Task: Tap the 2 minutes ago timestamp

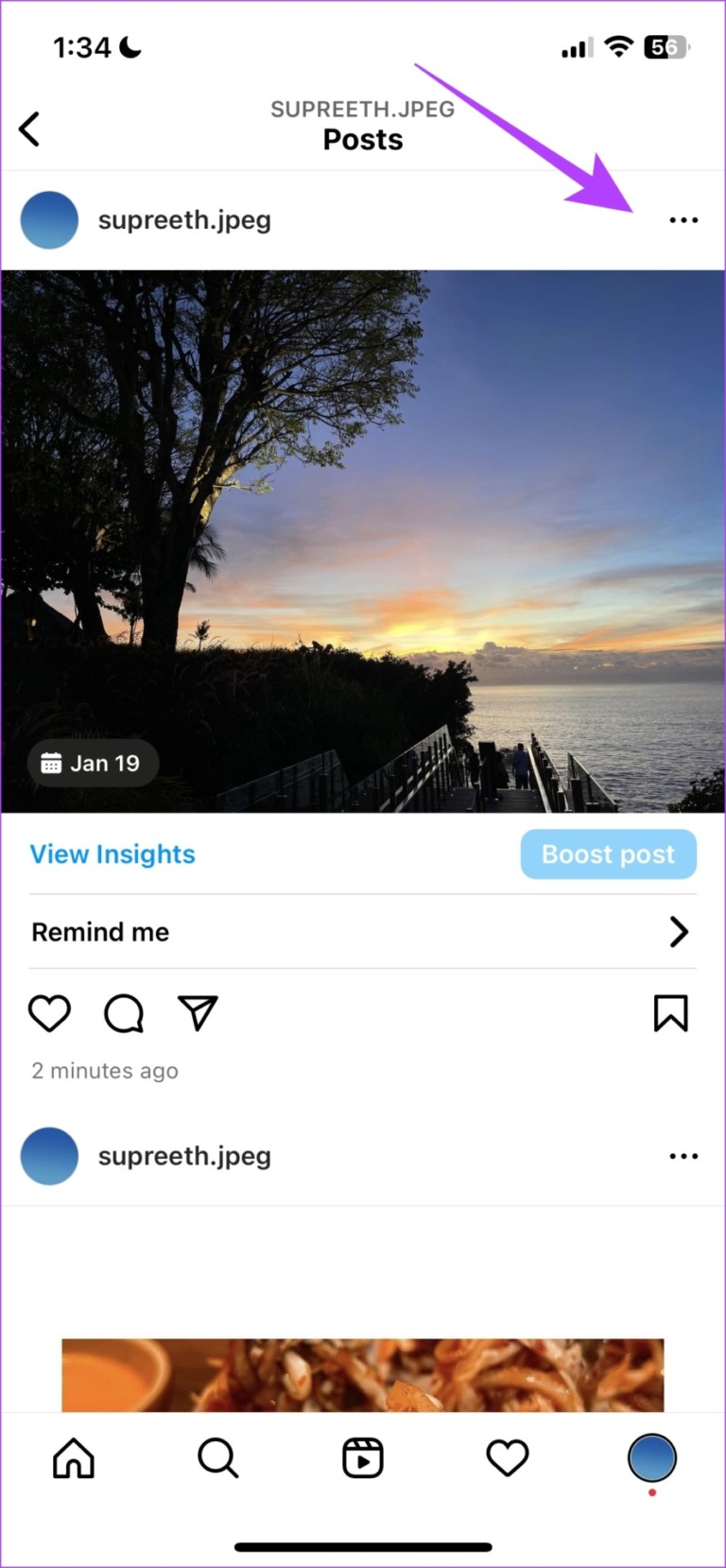Action: 104,1070
